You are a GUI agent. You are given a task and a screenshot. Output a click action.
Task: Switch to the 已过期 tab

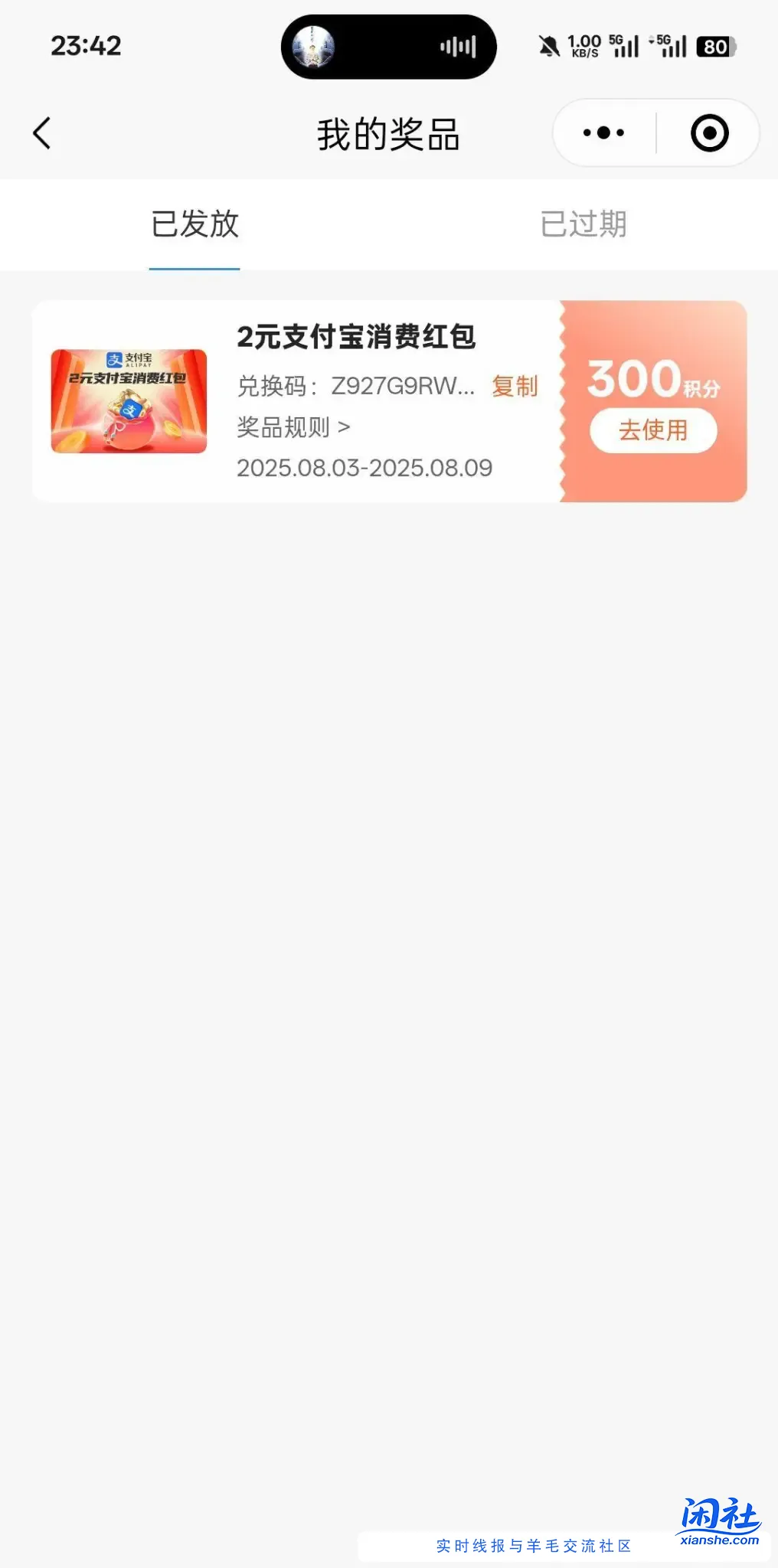click(x=583, y=224)
